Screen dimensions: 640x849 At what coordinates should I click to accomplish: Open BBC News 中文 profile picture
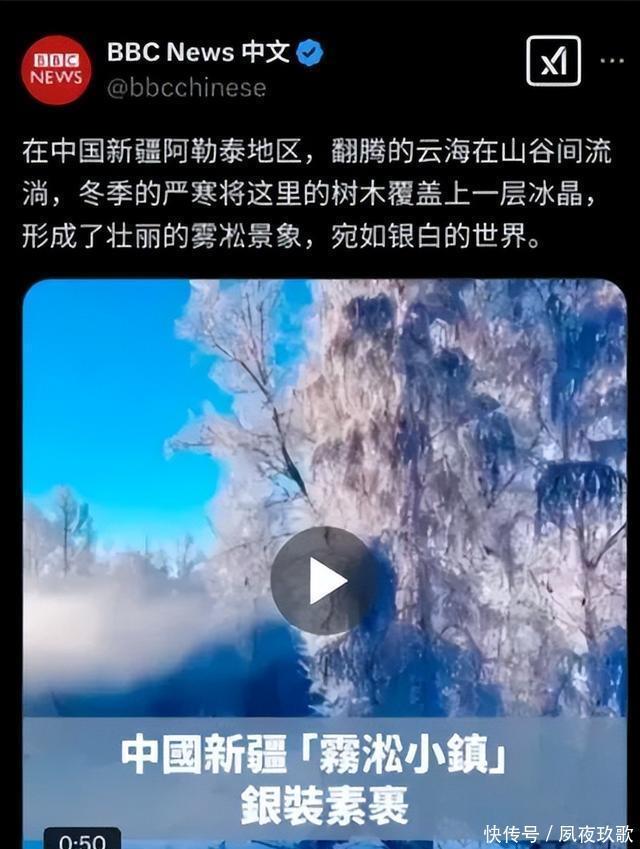[56, 69]
